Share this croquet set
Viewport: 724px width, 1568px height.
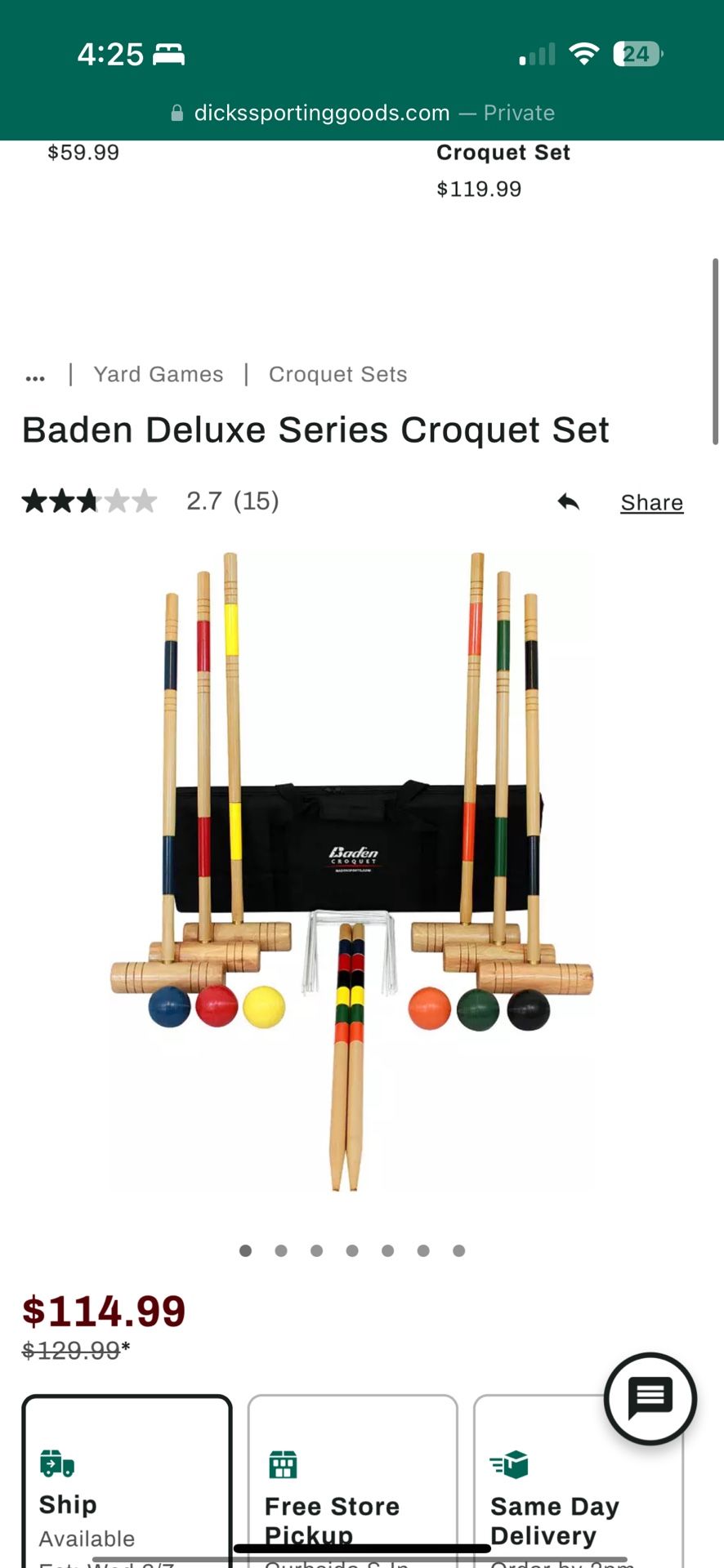pyautogui.click(x=650, y=502)
